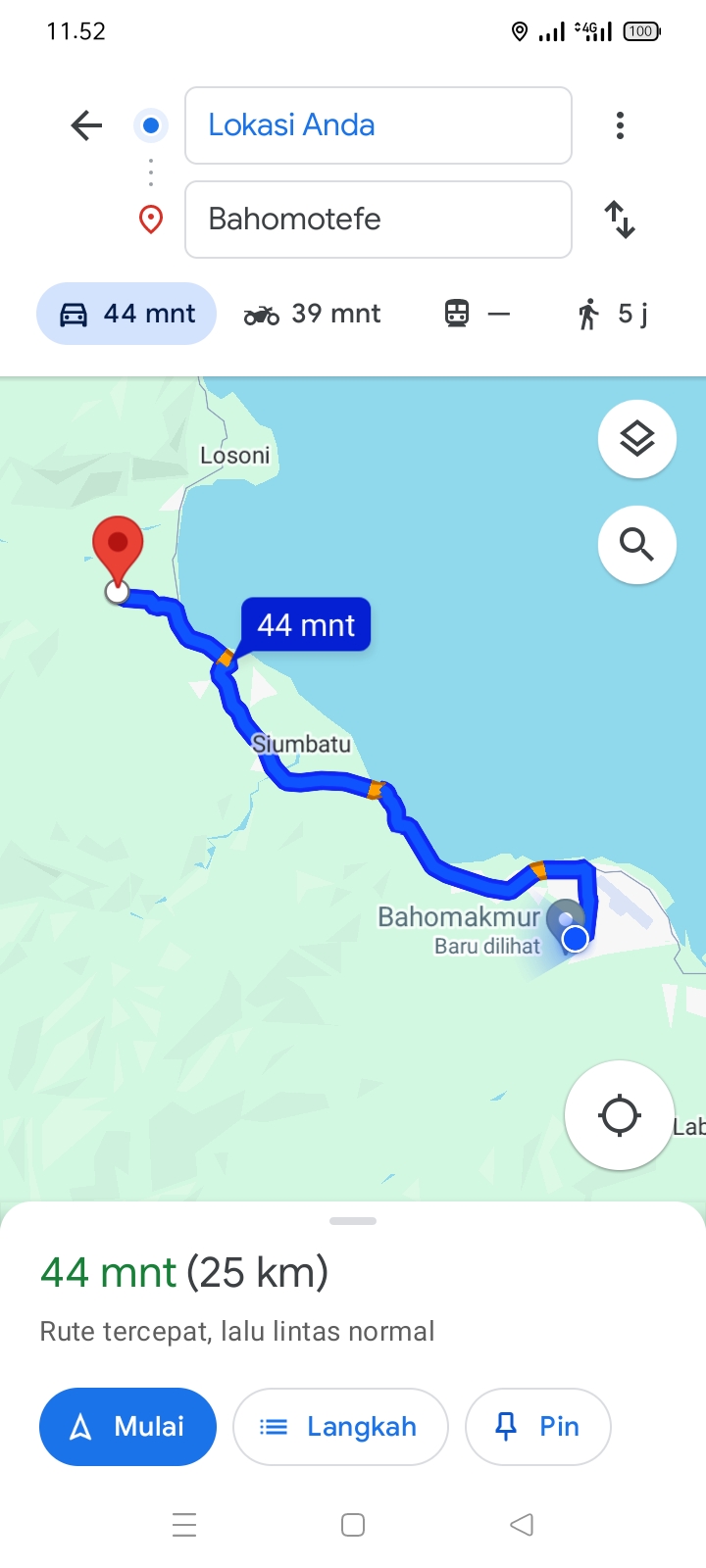Screen dimensions: 706x1568
Task: Switch to the public transit mode
Action: point(478,314)
